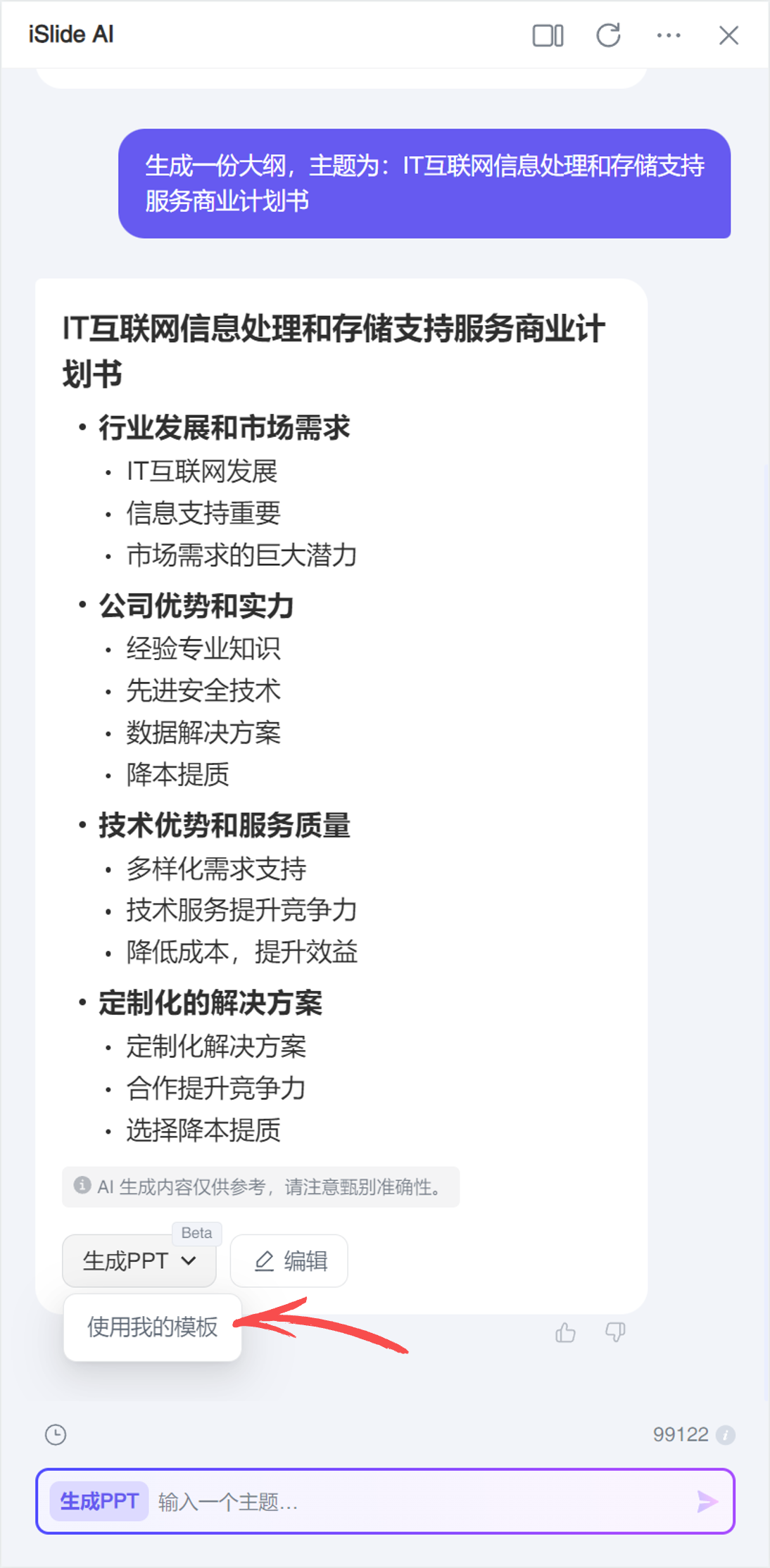This screenshot has width=770, height=1568.
Task: Open the history clock icon
Action: coord(56,1434)
